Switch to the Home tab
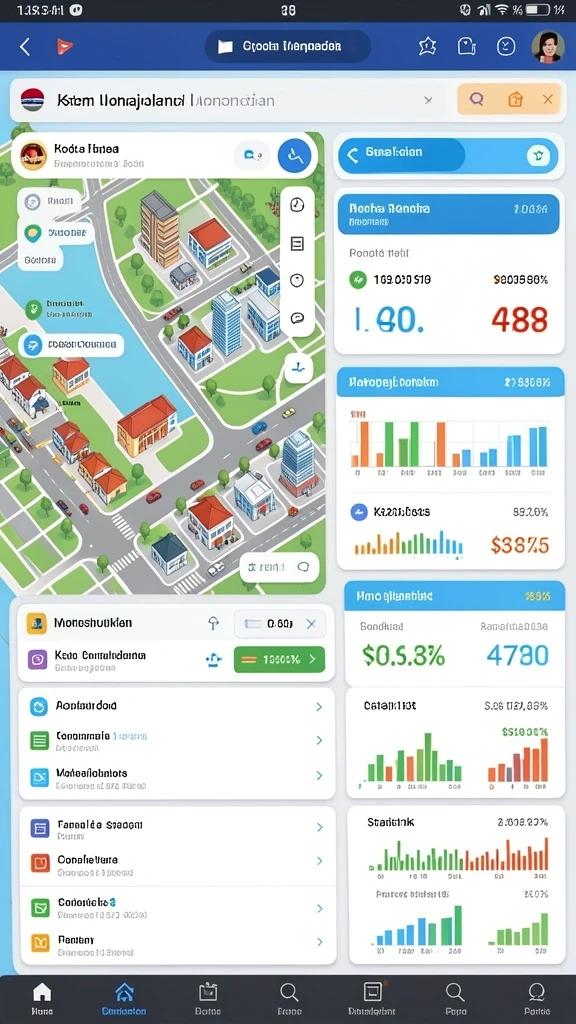576x1024 pixels. (x=42, y=999)
